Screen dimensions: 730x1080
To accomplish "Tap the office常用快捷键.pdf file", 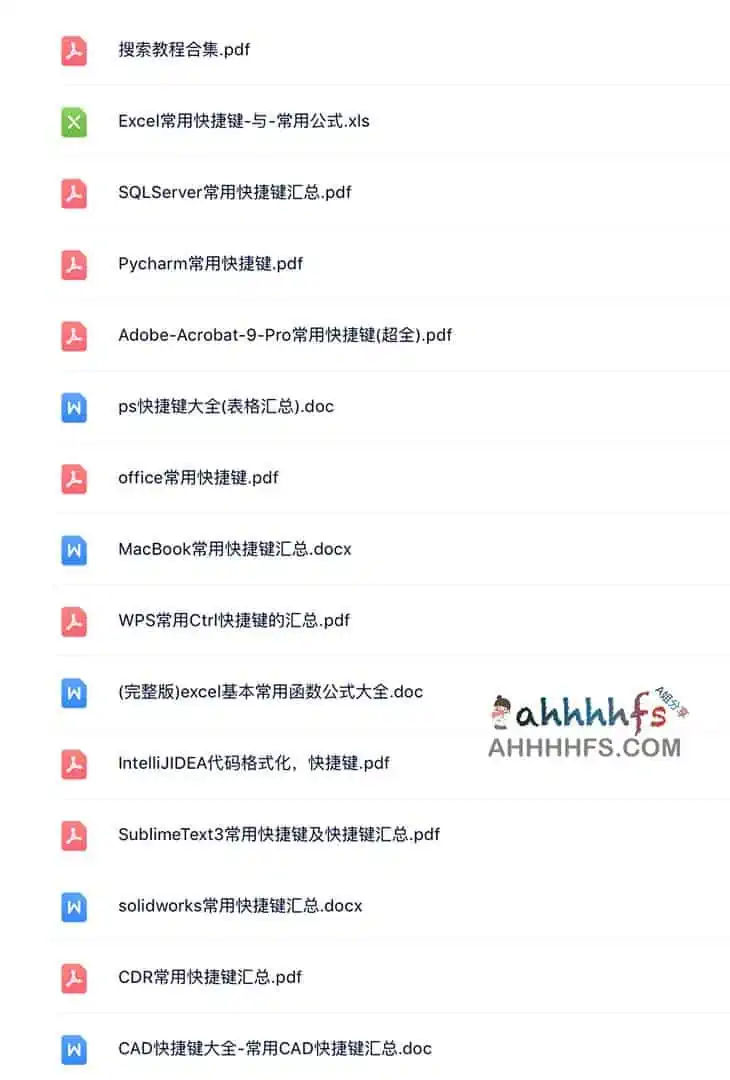I will click(x=198, y=478).
